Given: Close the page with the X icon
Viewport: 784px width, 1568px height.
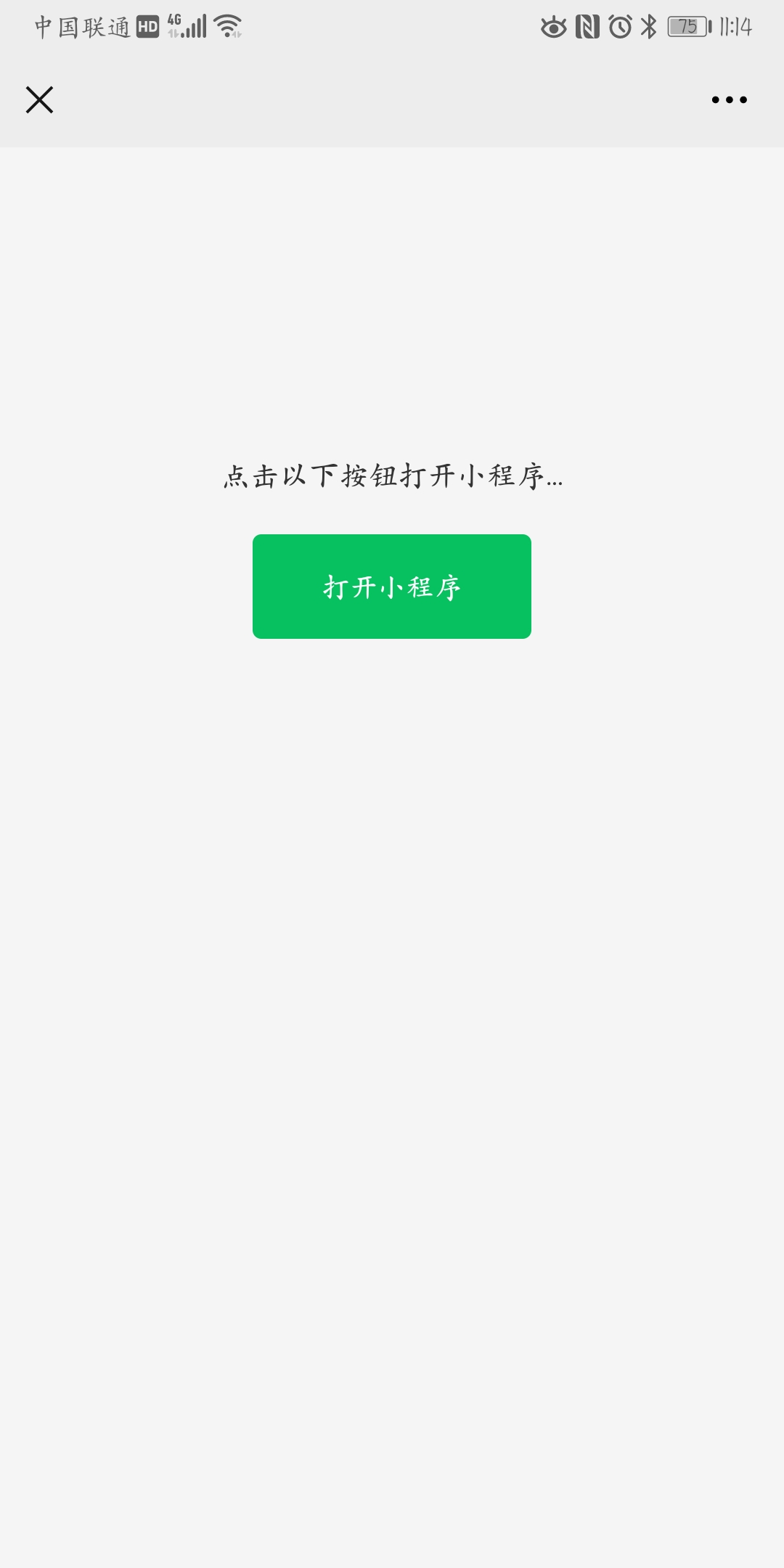Looking at the screenshot, I should [x=39, y=99].
